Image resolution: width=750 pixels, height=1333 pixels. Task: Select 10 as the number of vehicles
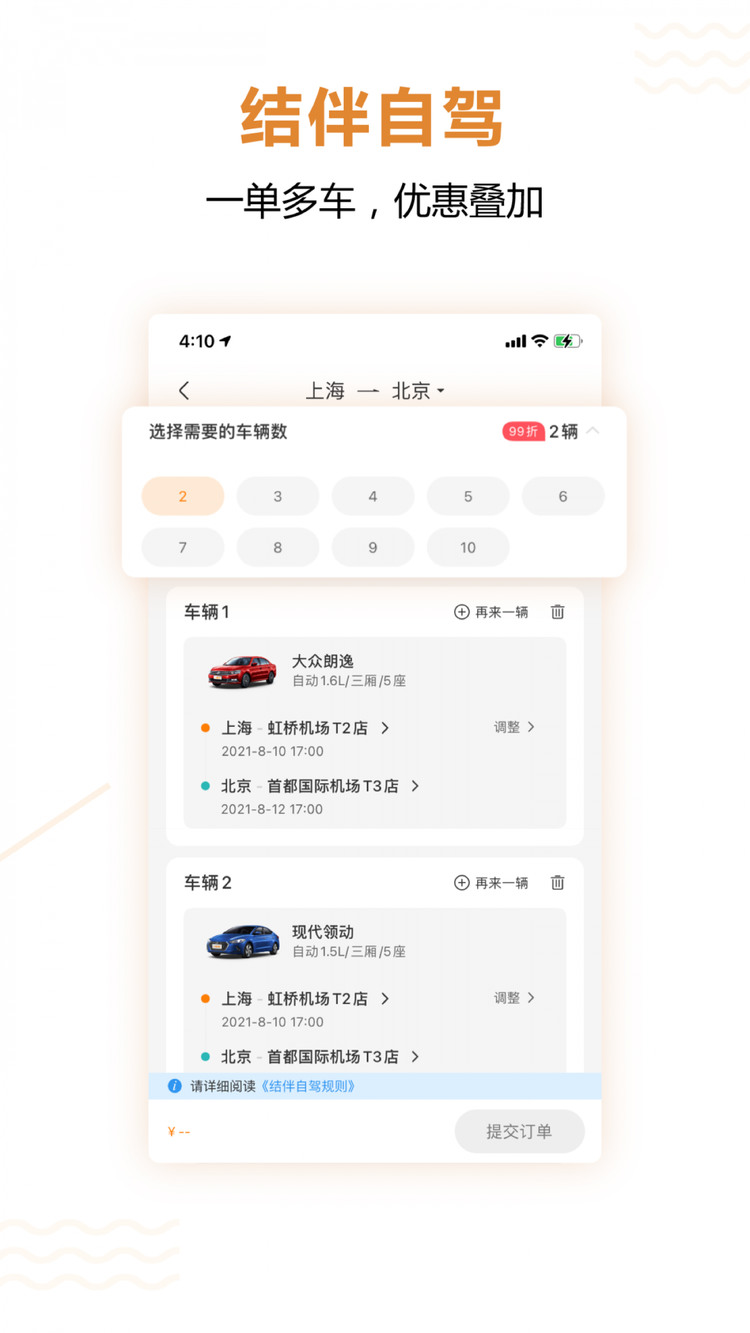tap(467, 547)
